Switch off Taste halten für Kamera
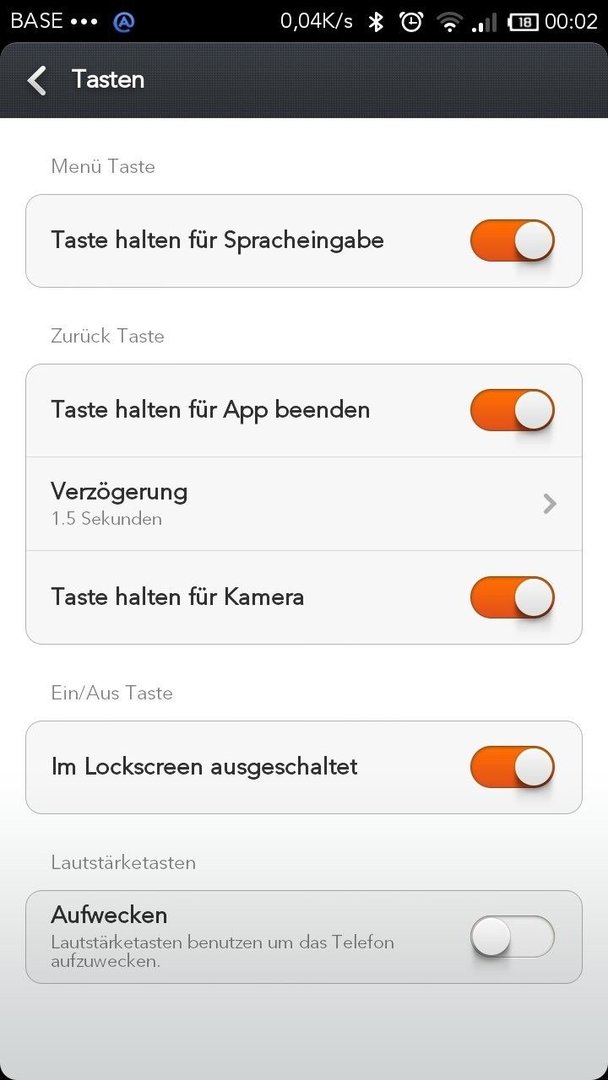This screenshot has width=608, height=1080. click(512, 596)
